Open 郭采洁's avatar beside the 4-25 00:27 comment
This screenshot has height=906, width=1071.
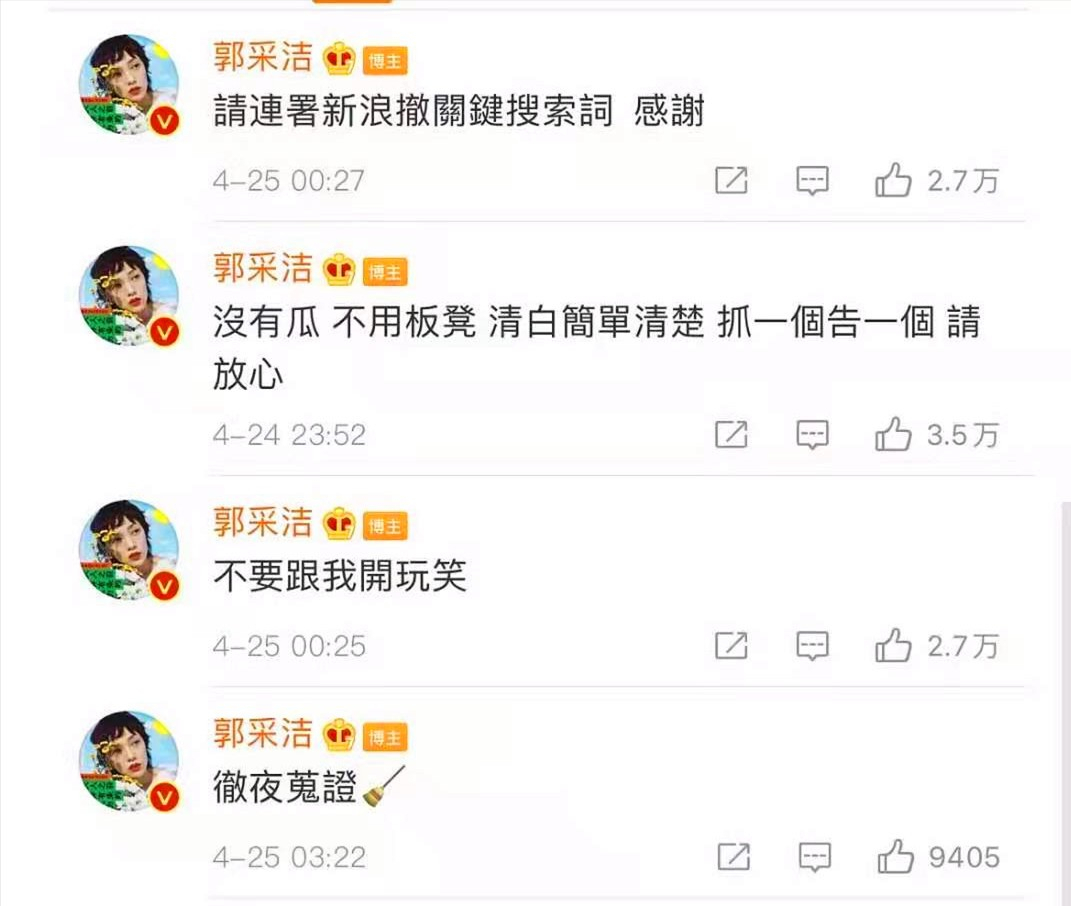[129, 85]
